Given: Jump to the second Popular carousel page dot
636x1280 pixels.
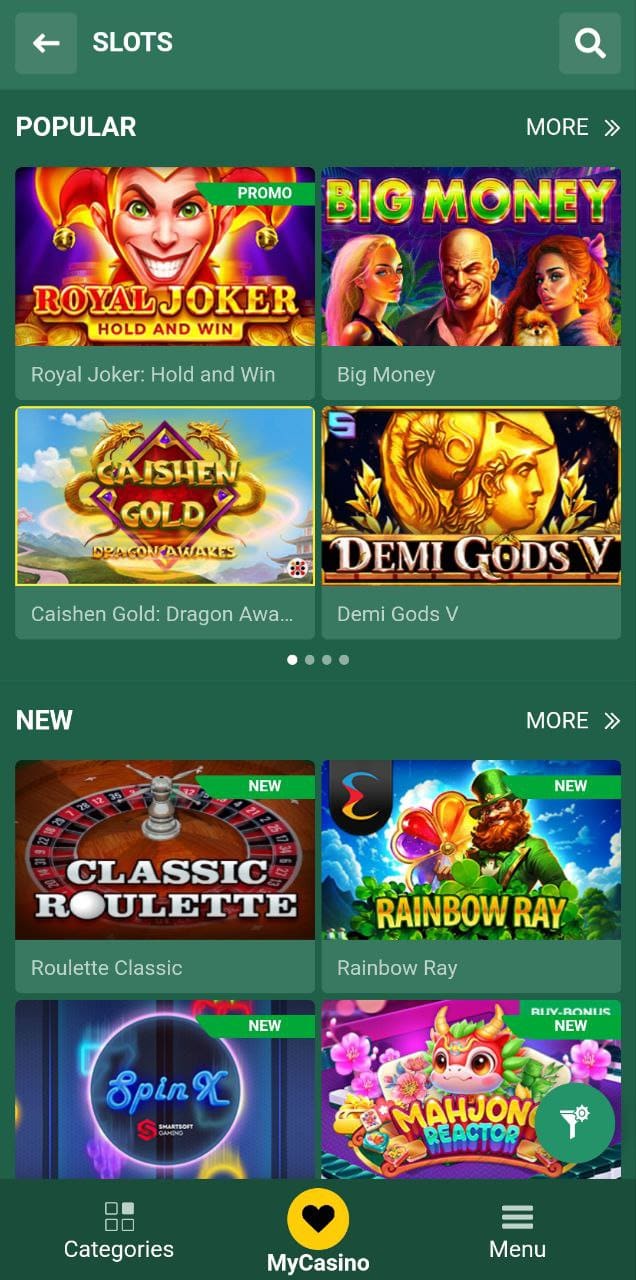Looking at the screenshot, I should pos(309,660).
